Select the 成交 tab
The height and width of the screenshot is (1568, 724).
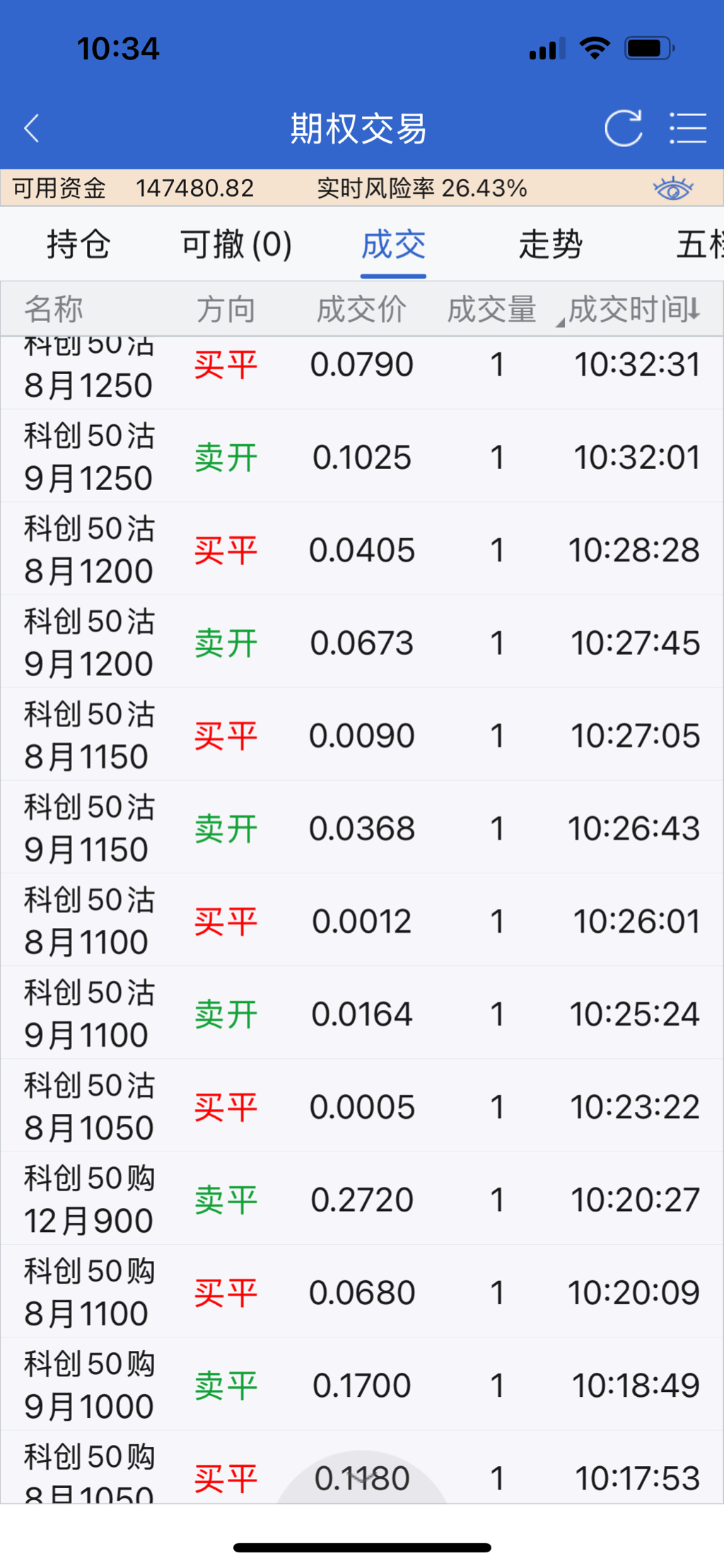(x=393, y=245)
